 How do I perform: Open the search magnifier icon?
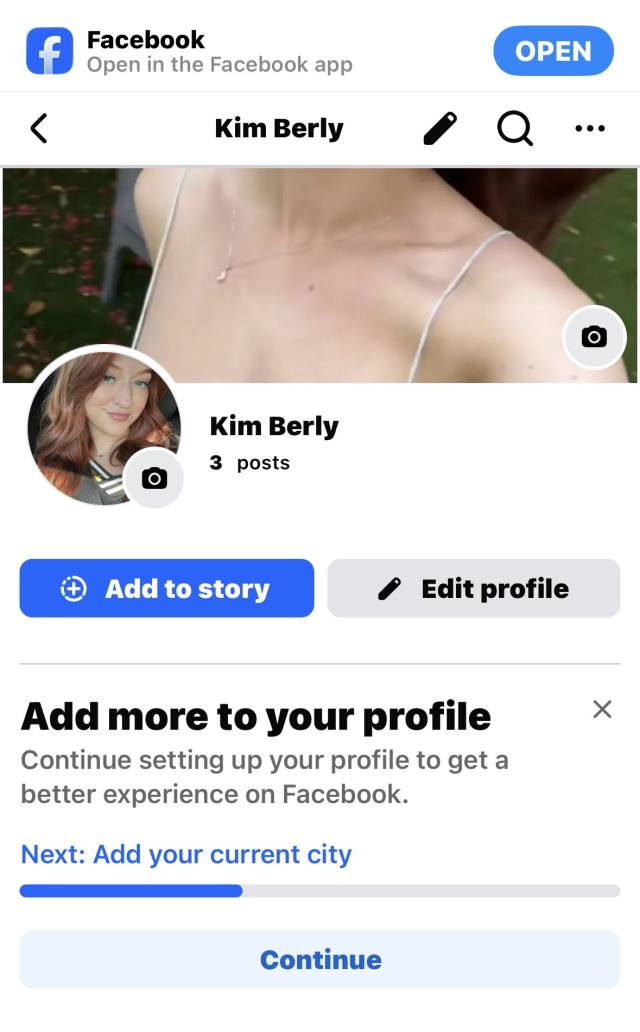pos(514,128)
